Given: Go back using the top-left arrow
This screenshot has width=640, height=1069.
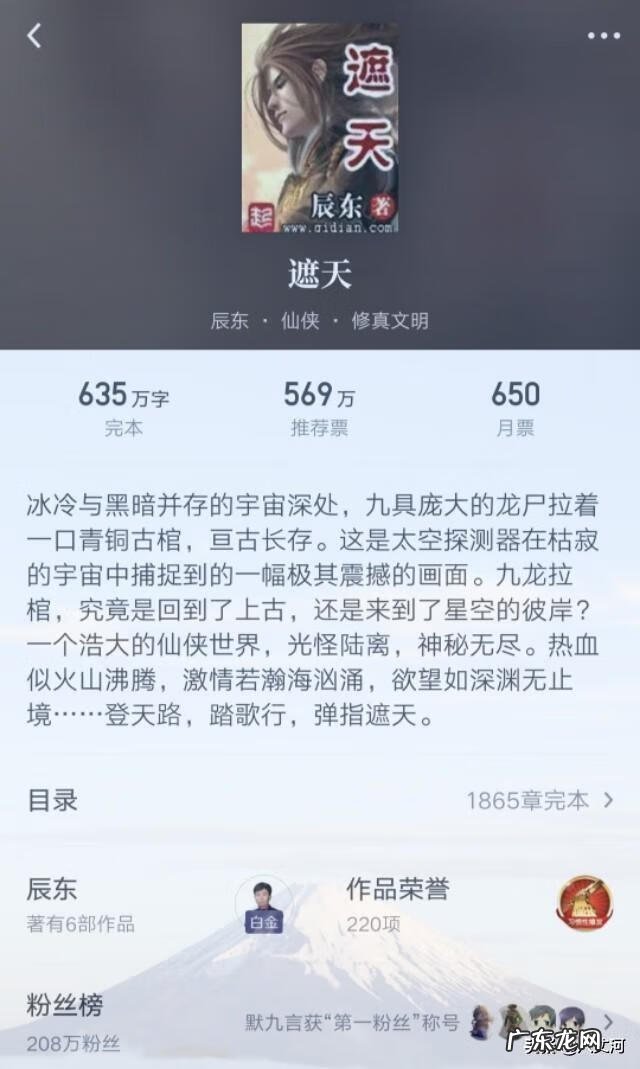Looking at the screenshot, I should 34,36.
